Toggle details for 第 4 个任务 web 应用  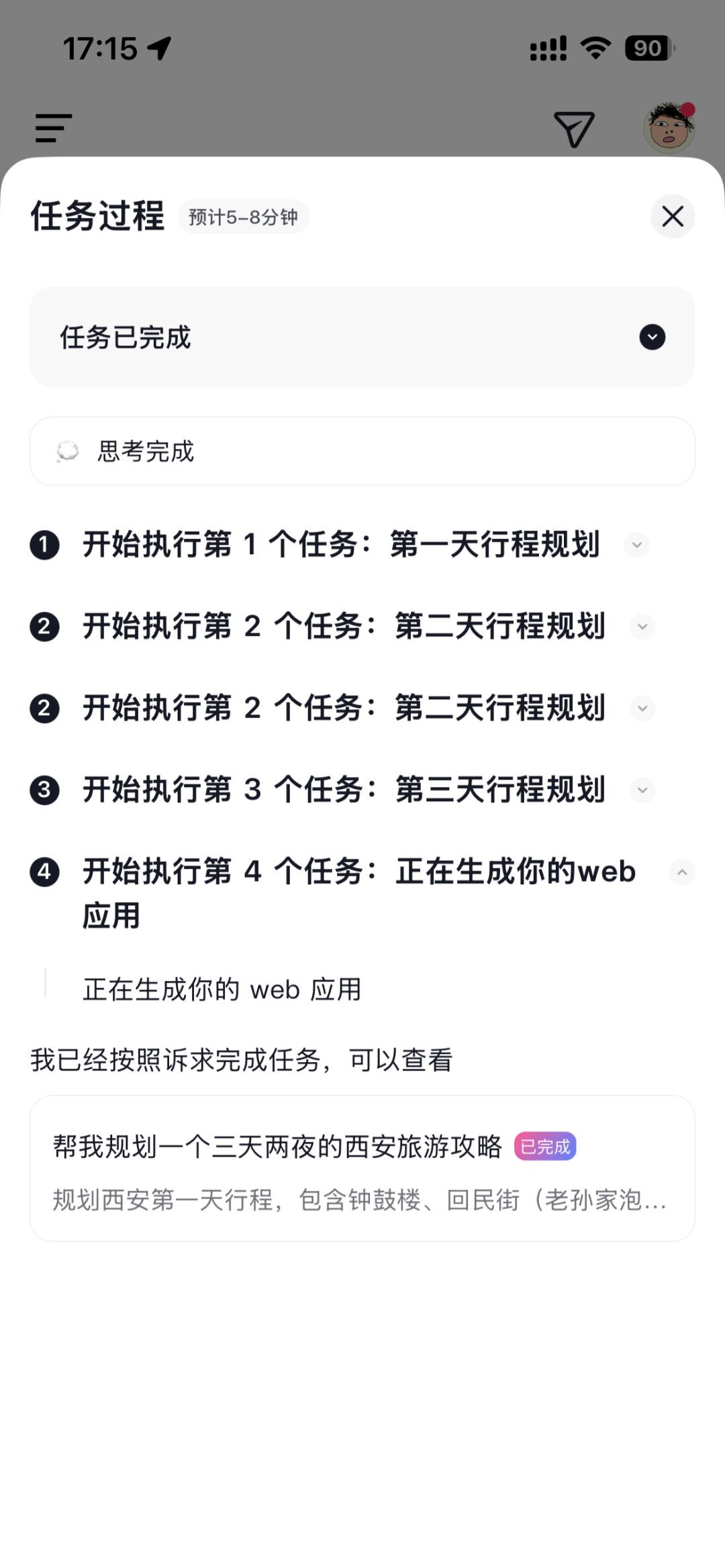682,872
